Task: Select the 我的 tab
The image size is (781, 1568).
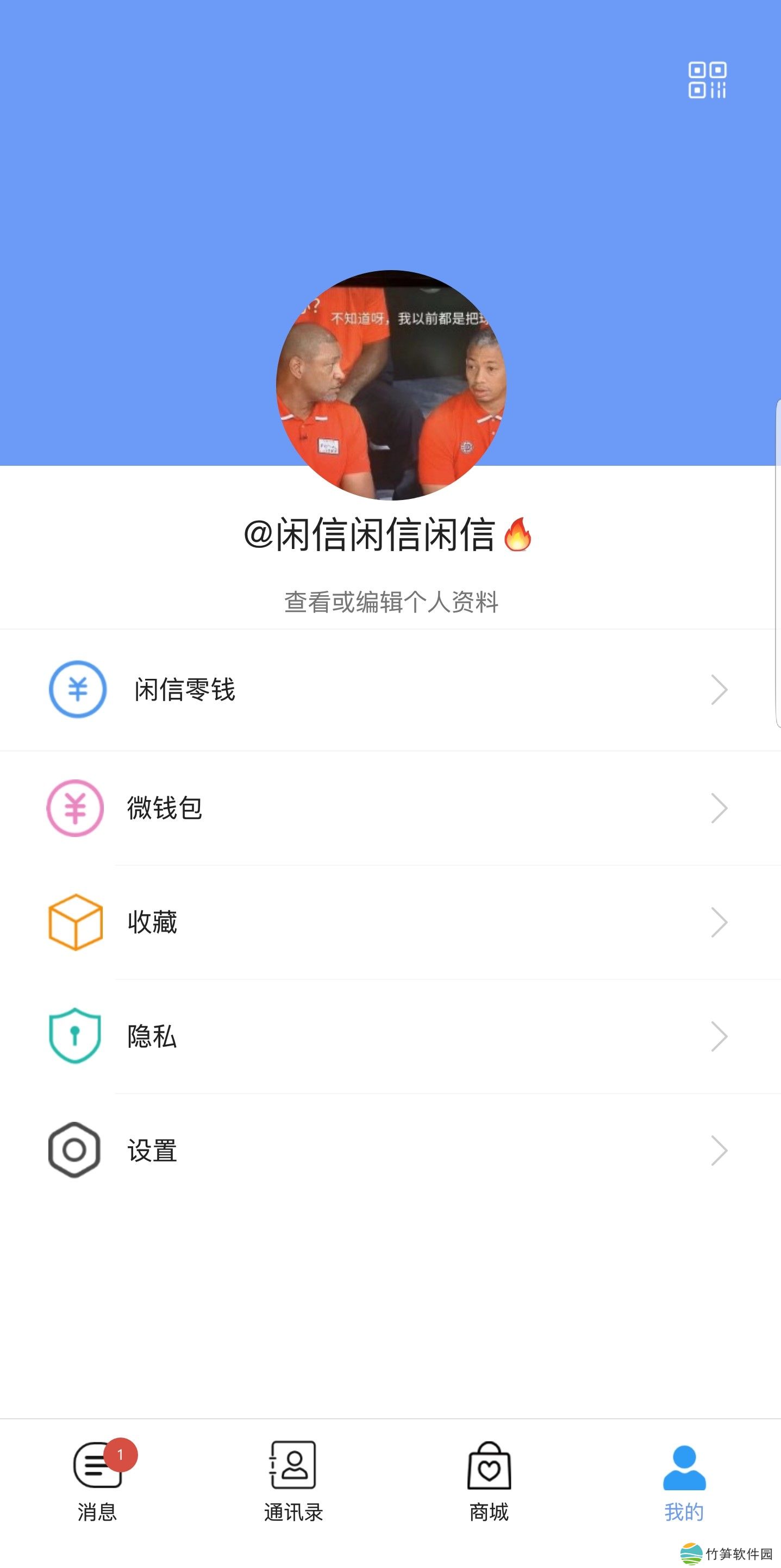Action: click(684, 1481)
